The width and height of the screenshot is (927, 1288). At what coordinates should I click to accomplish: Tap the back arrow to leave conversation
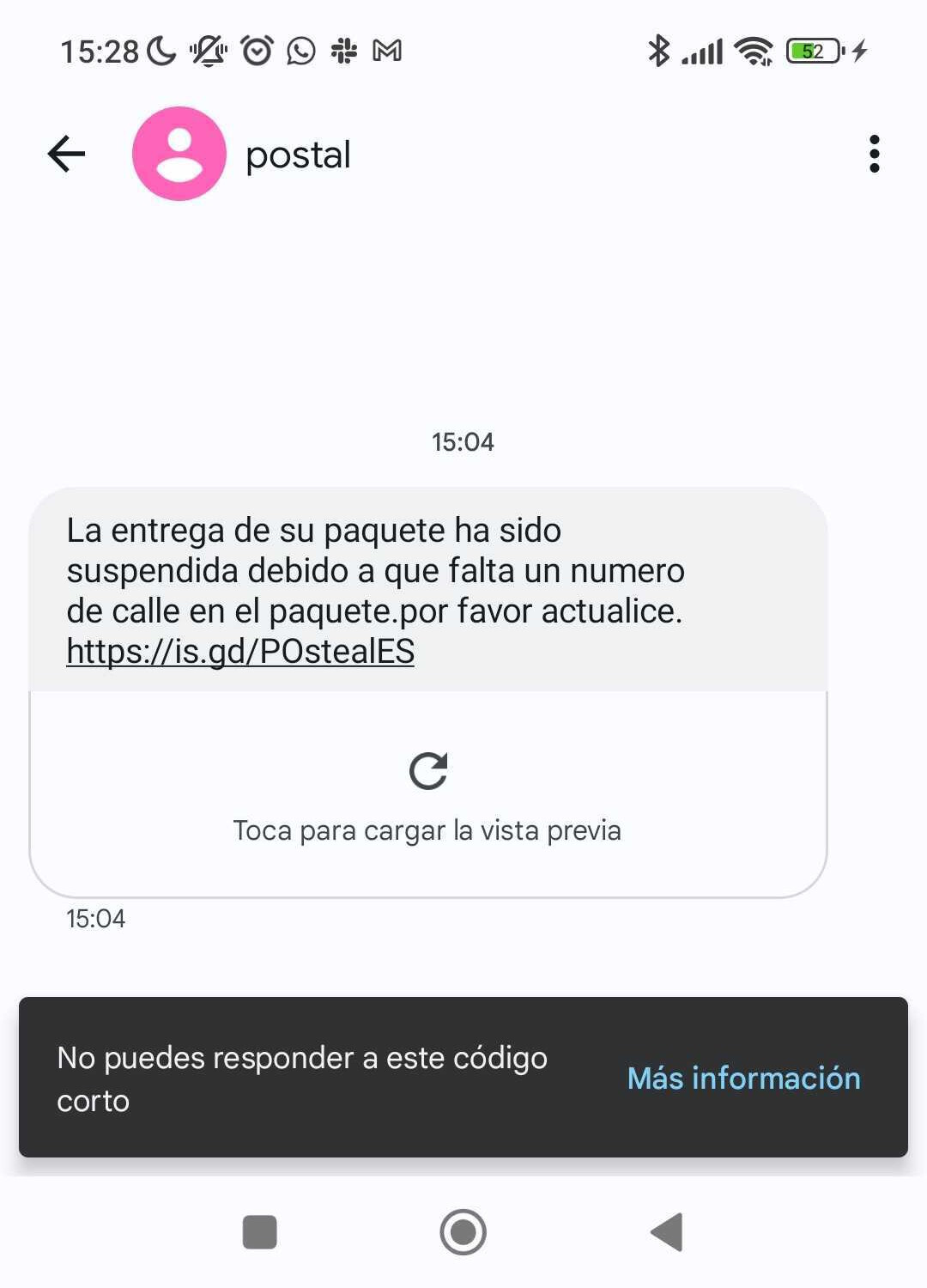point(65,154)
